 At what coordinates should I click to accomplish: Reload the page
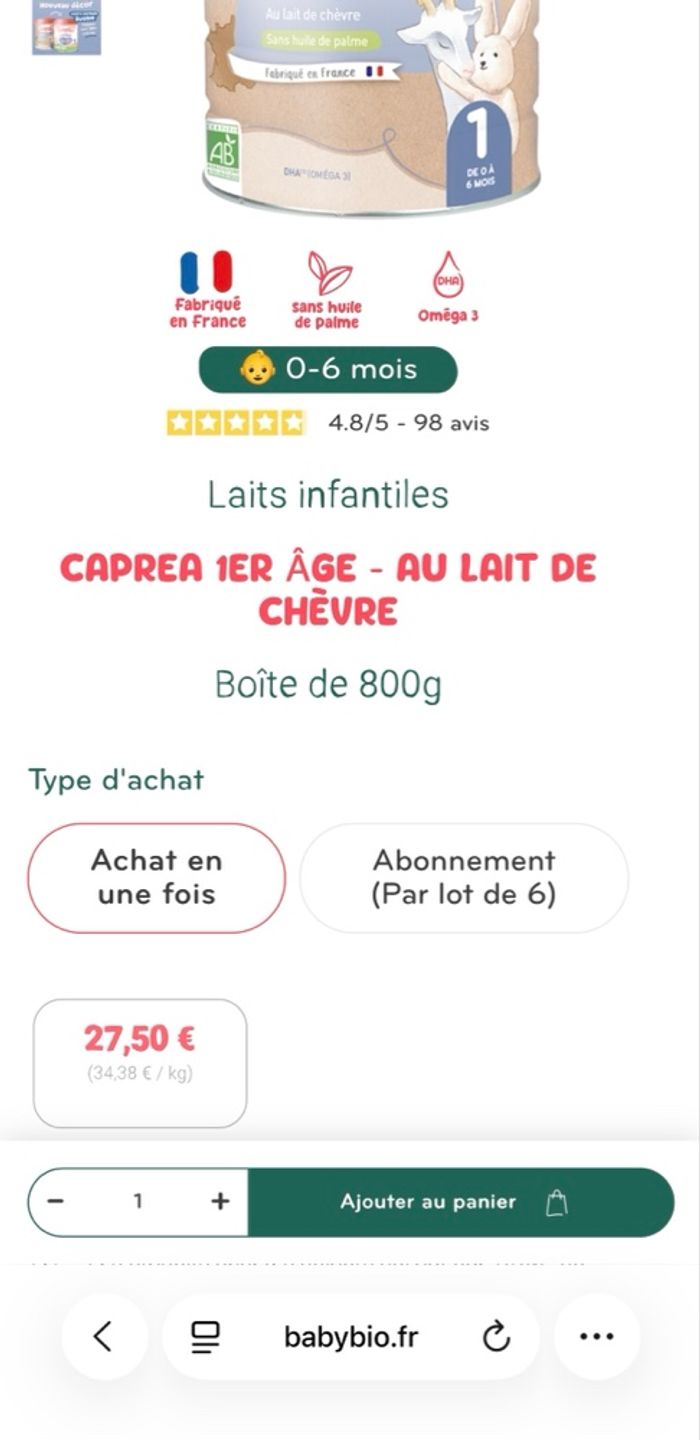[496, 1337]
